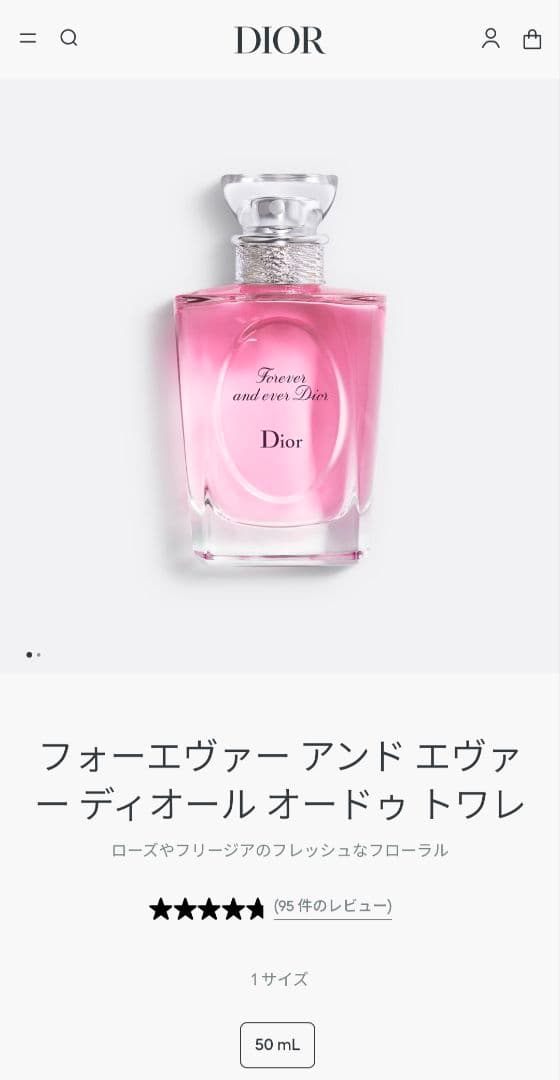Open the search icon

point(69,38)
